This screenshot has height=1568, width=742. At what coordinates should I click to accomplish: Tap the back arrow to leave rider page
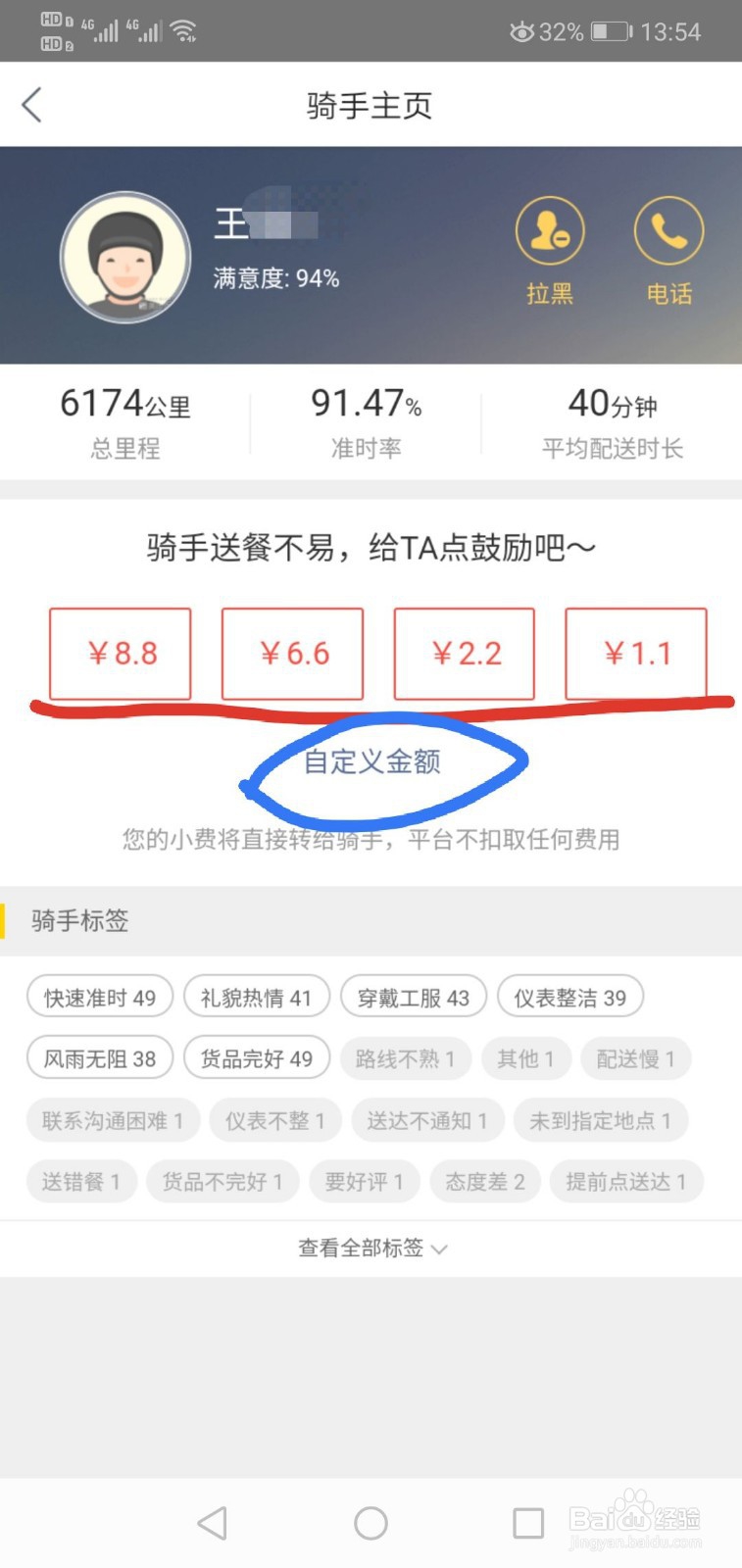tap(30, 105)
